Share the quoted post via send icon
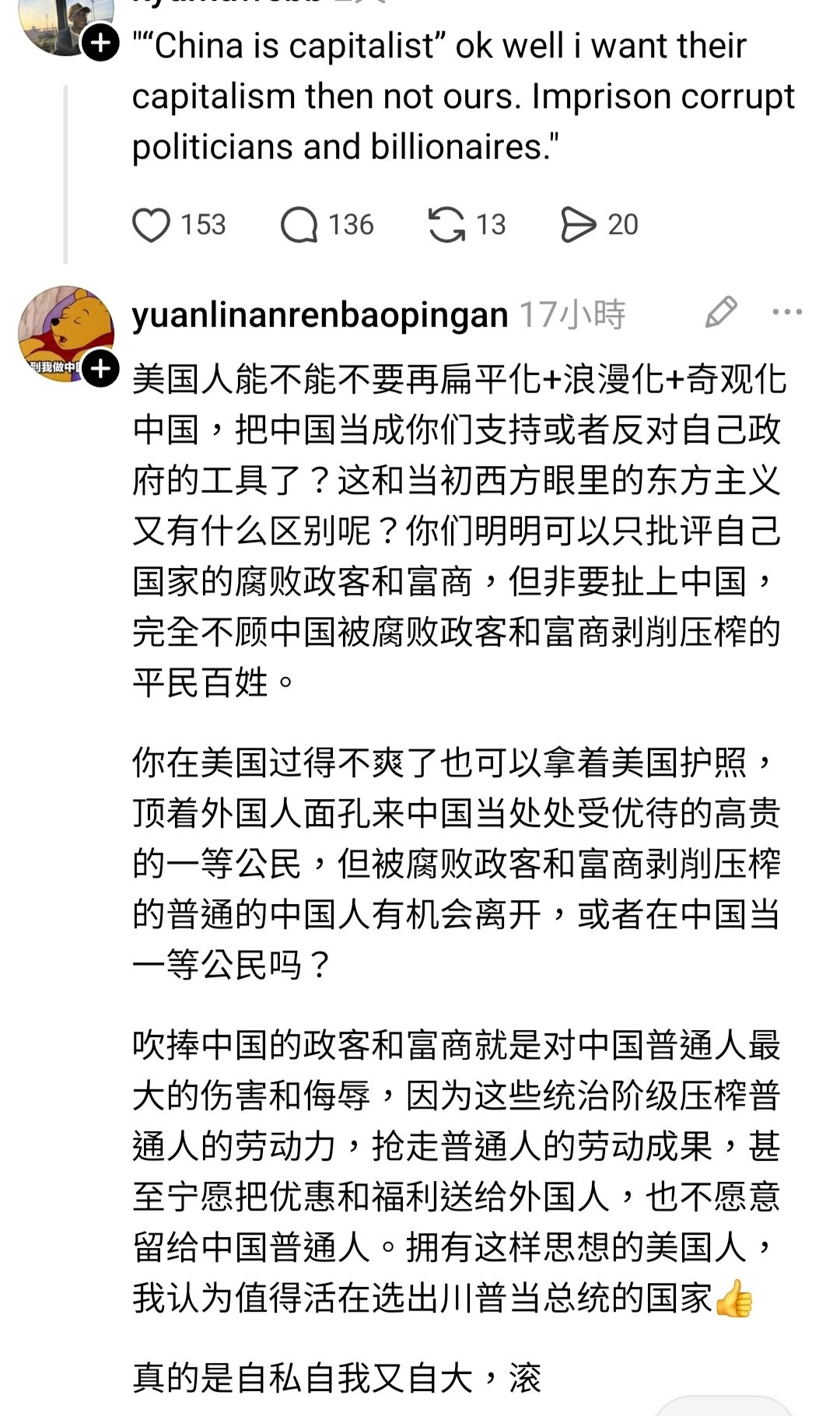 coord(579,225)
